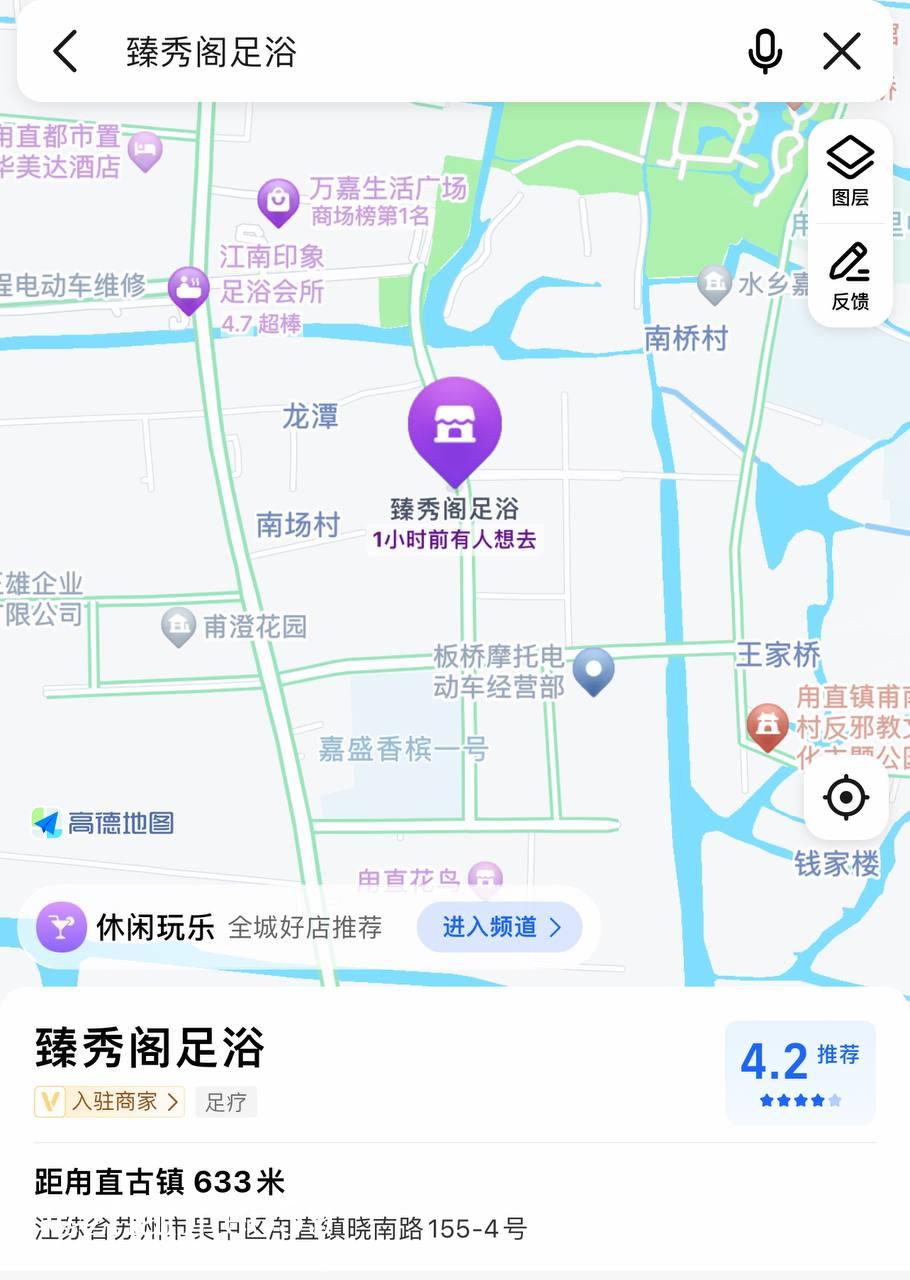Open the 入驻商家 merchant badge
Screen dimensions: 910x1280
109,1102
